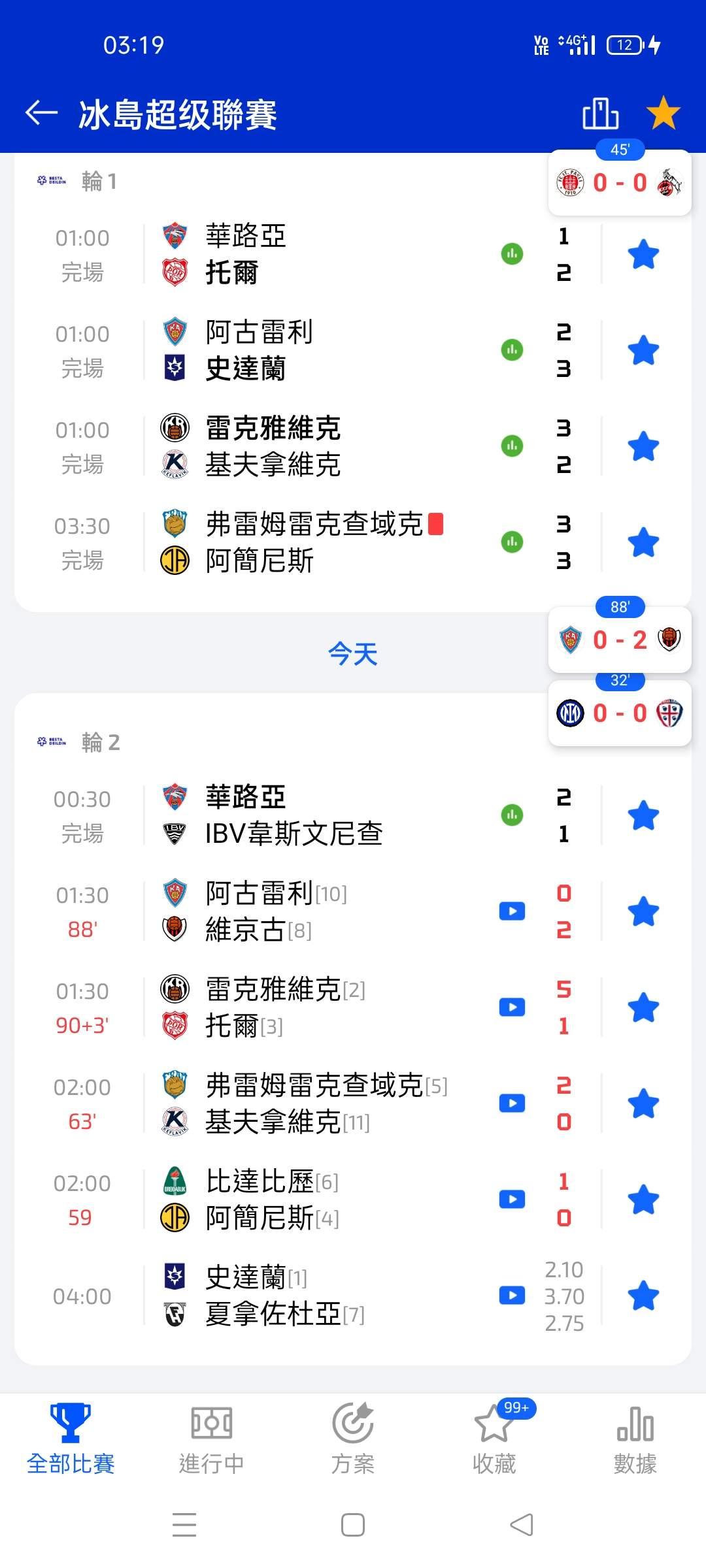706x1568 pixels.
Task: Open the league standings icon
Action: click(600, 114)
